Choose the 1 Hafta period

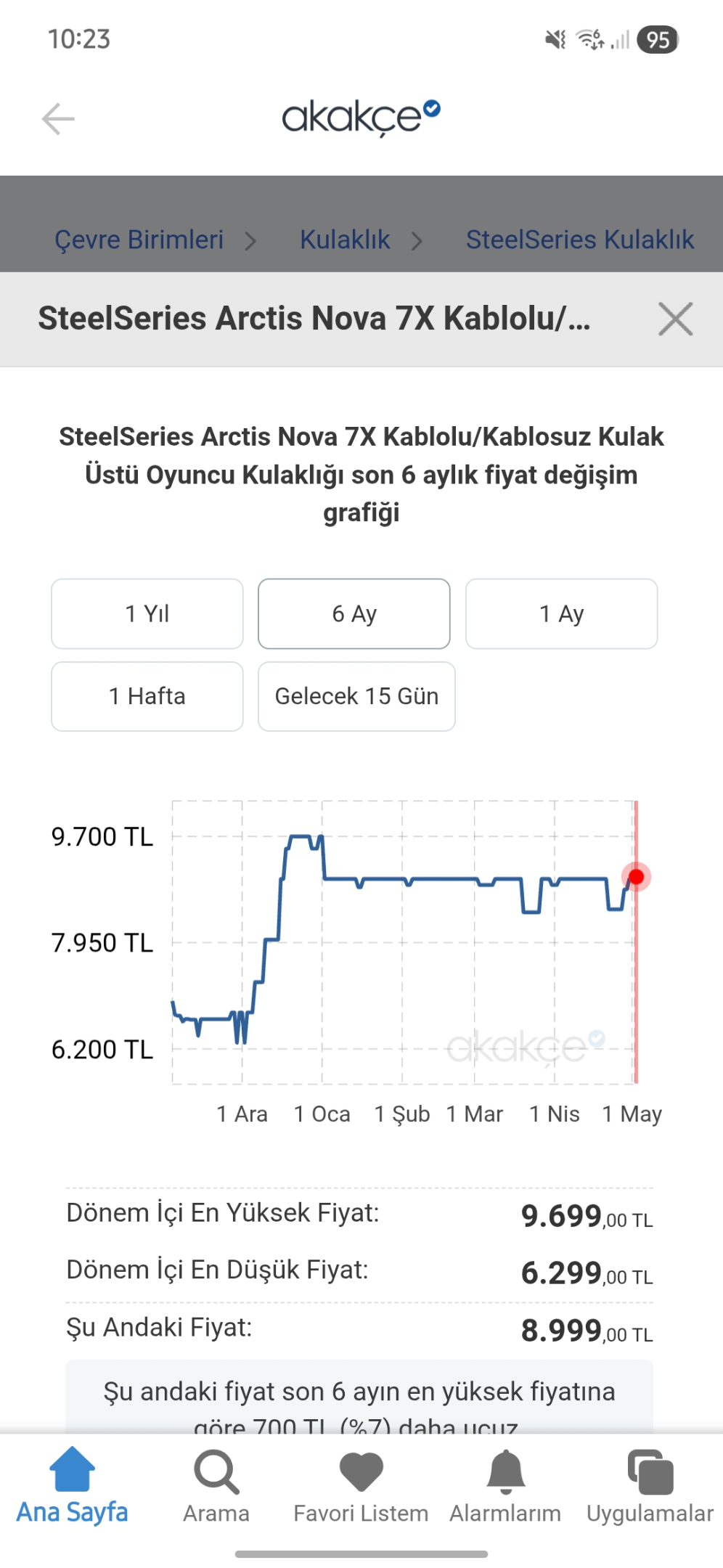tap(147, 696)
